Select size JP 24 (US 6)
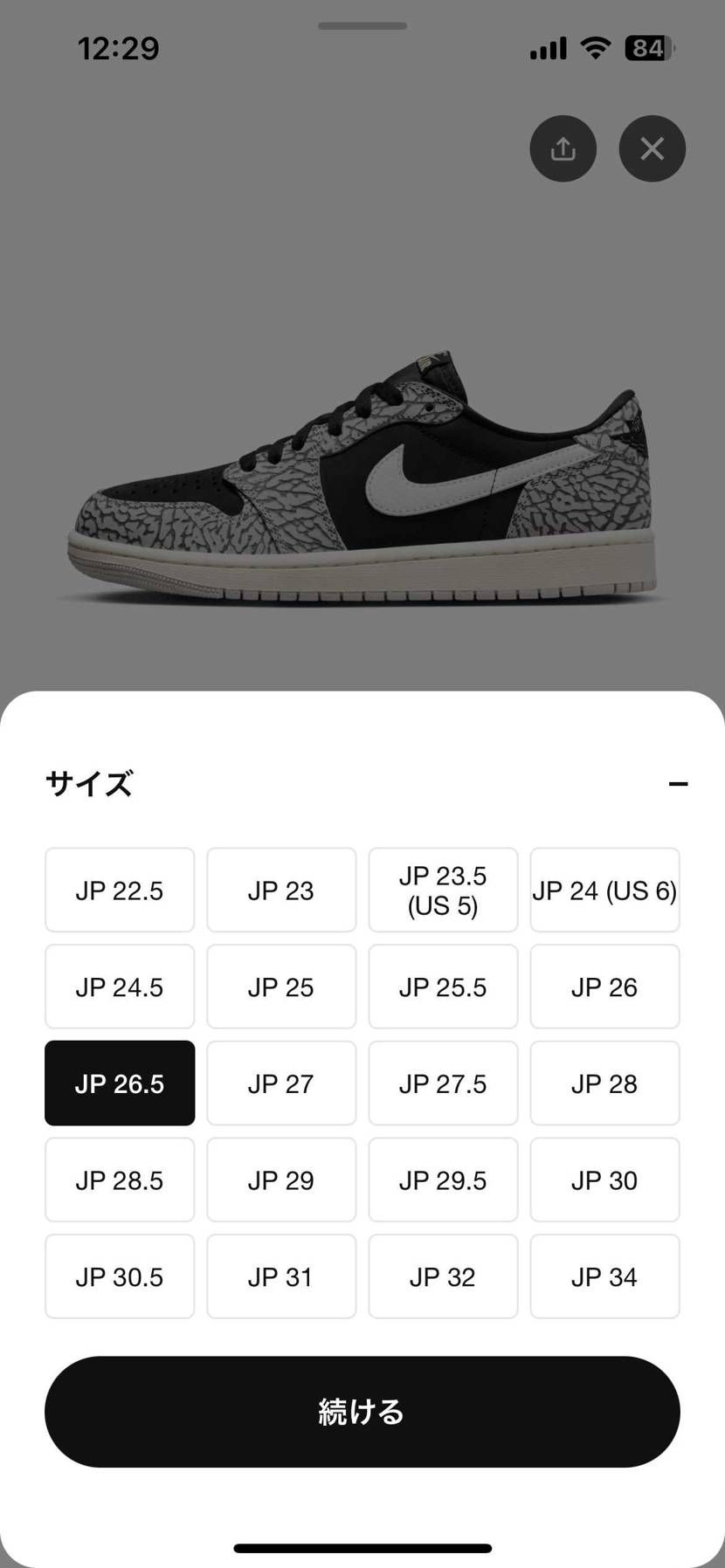 (604, 890)
